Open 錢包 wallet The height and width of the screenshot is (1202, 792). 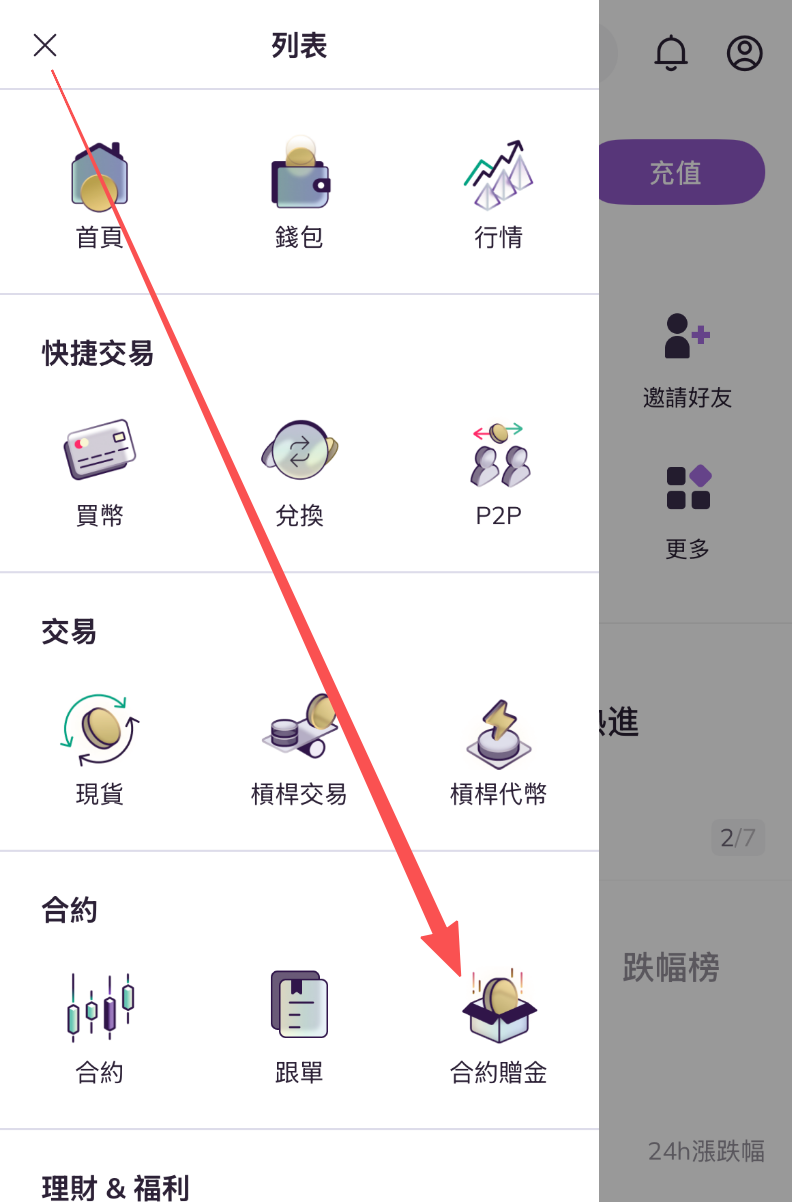tap(299, 195)
